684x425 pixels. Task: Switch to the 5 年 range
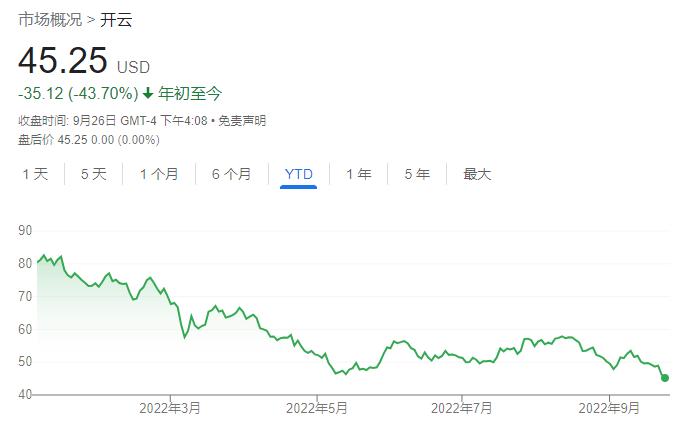click(x=417, y=174)
